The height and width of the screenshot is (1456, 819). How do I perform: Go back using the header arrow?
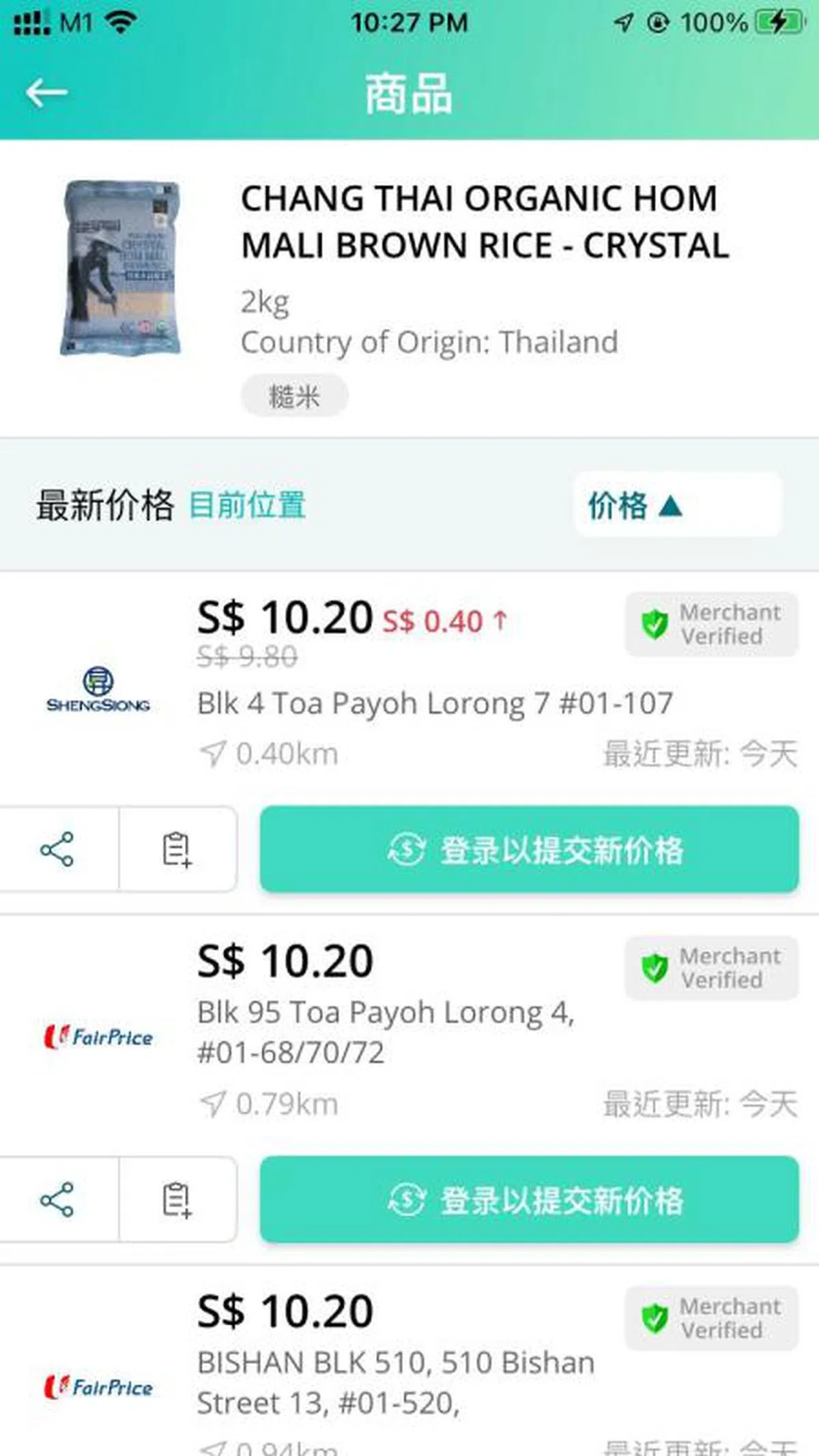pyautogui.click(x=46, y=93)
